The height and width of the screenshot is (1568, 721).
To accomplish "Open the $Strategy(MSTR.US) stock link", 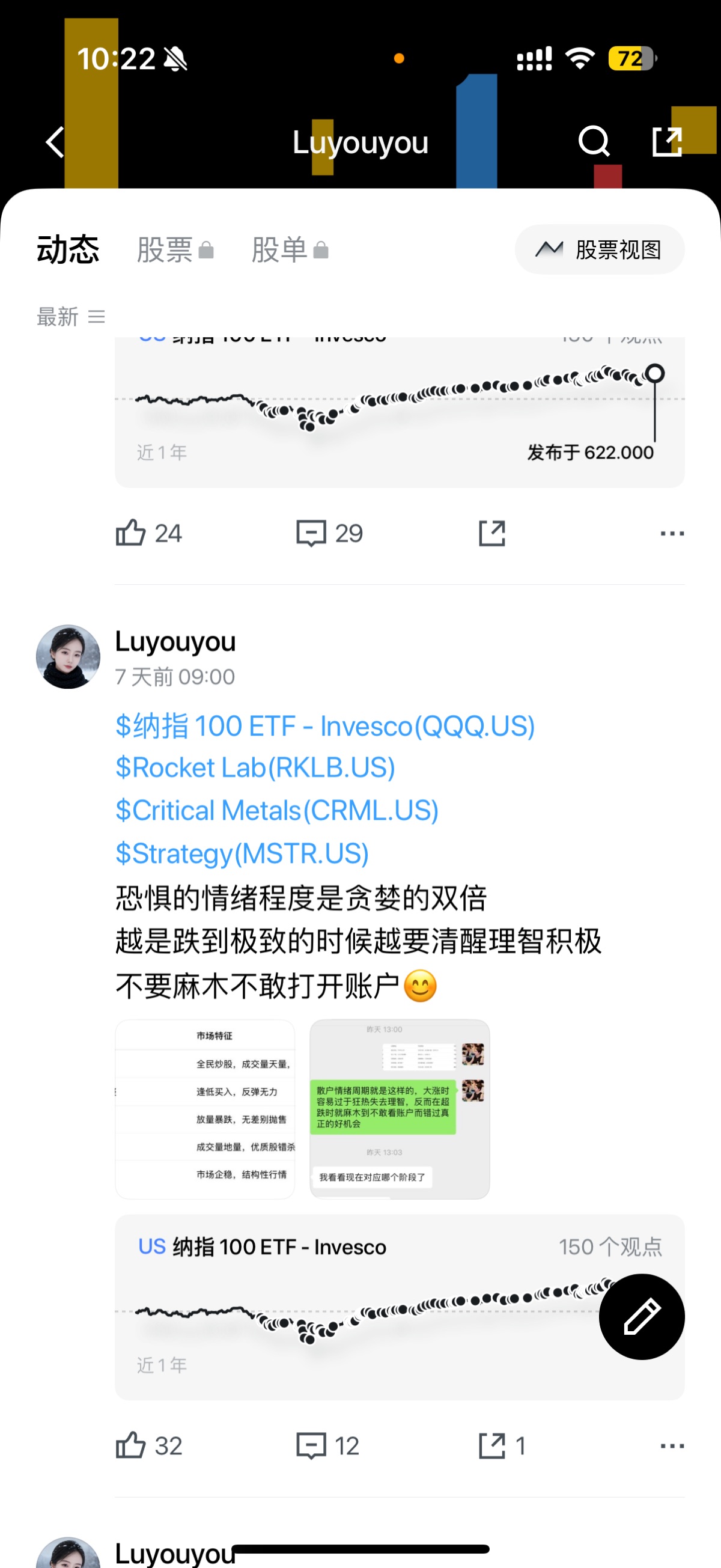I will click(x=242, y=853).
